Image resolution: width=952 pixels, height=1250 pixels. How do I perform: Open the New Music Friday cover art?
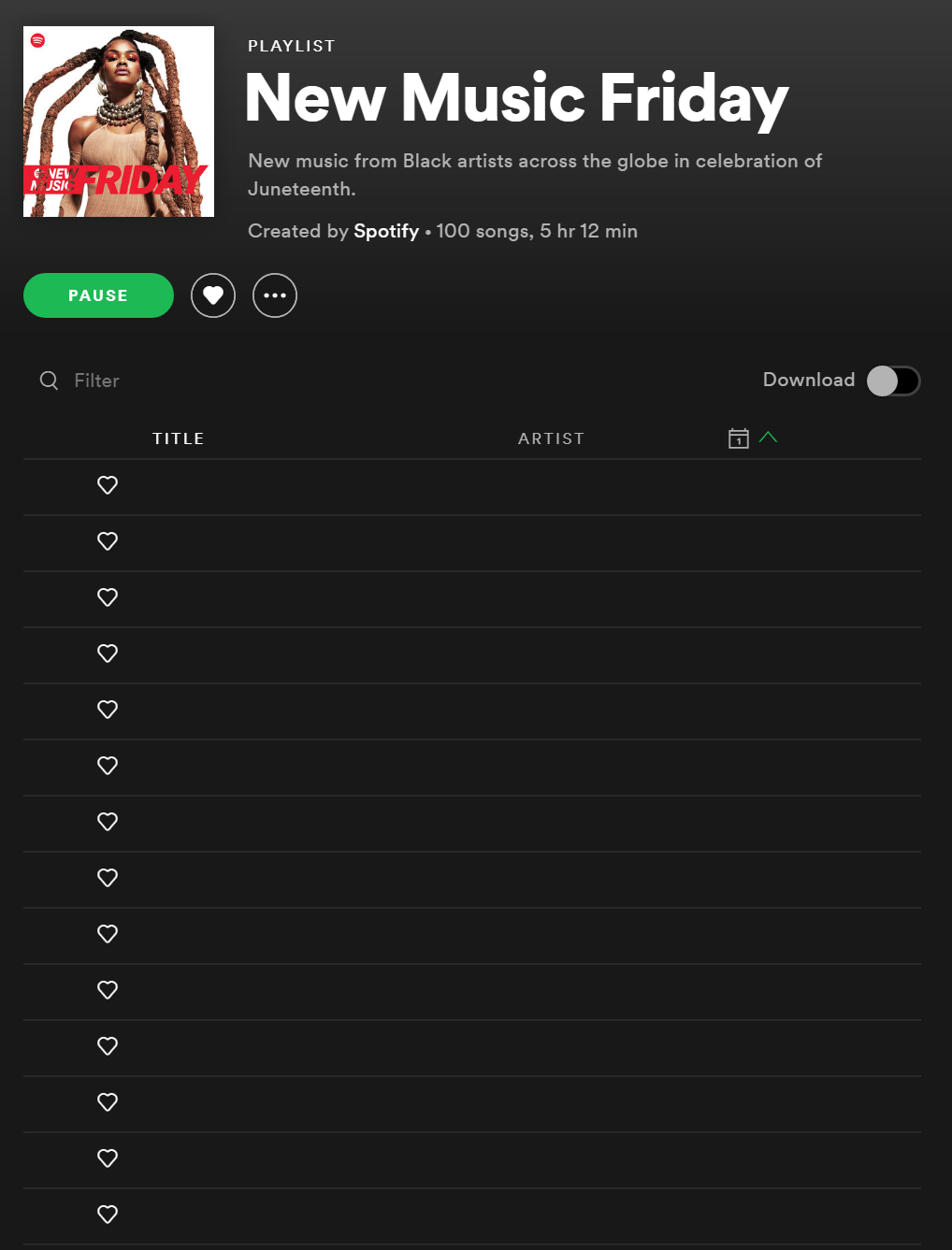click(119, 122)
